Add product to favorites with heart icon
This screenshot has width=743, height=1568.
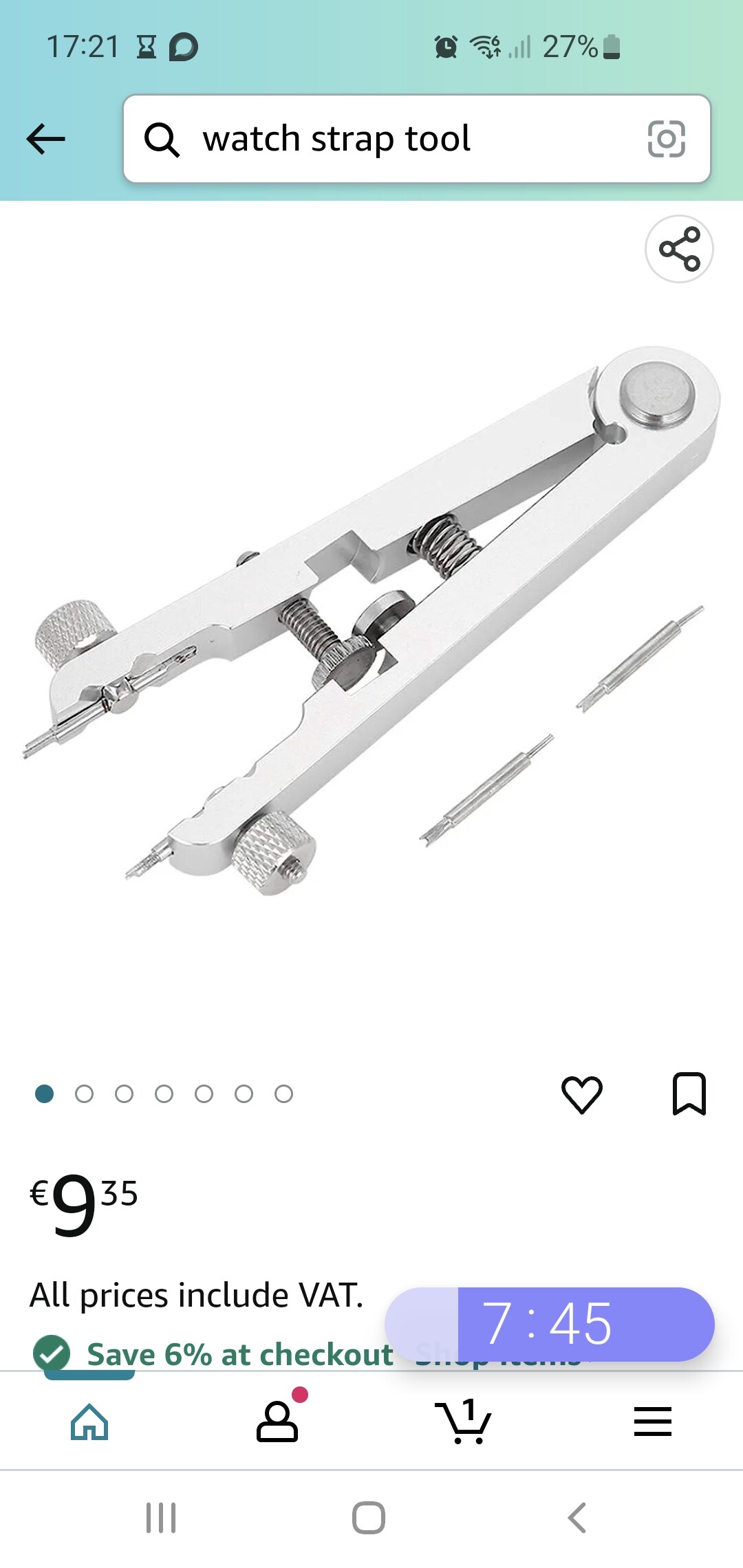coord(582,1094)
